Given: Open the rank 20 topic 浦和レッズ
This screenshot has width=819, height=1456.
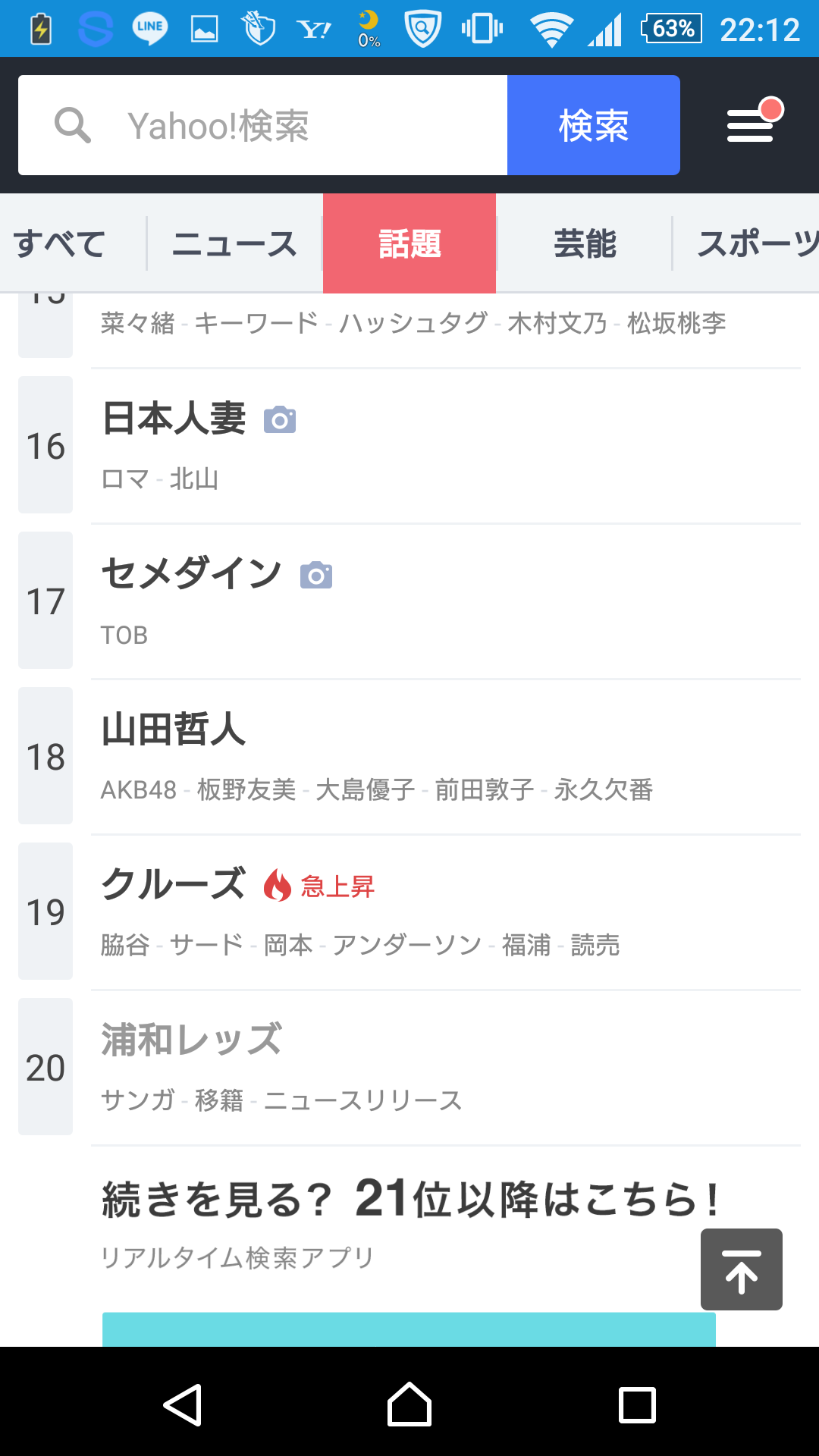Looking at the screenshot, I should (x=409, y=1067).
